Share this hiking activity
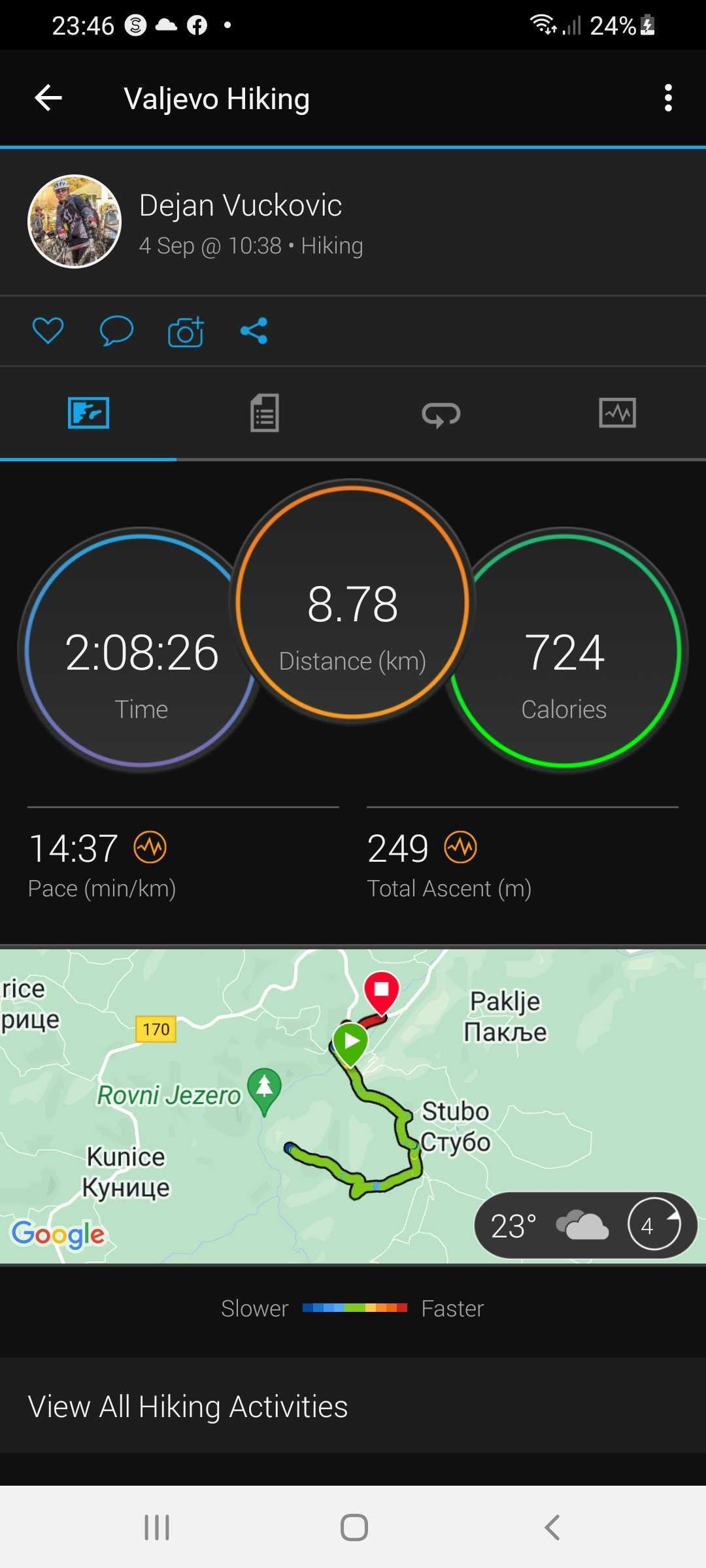 [x=254, y=331]
